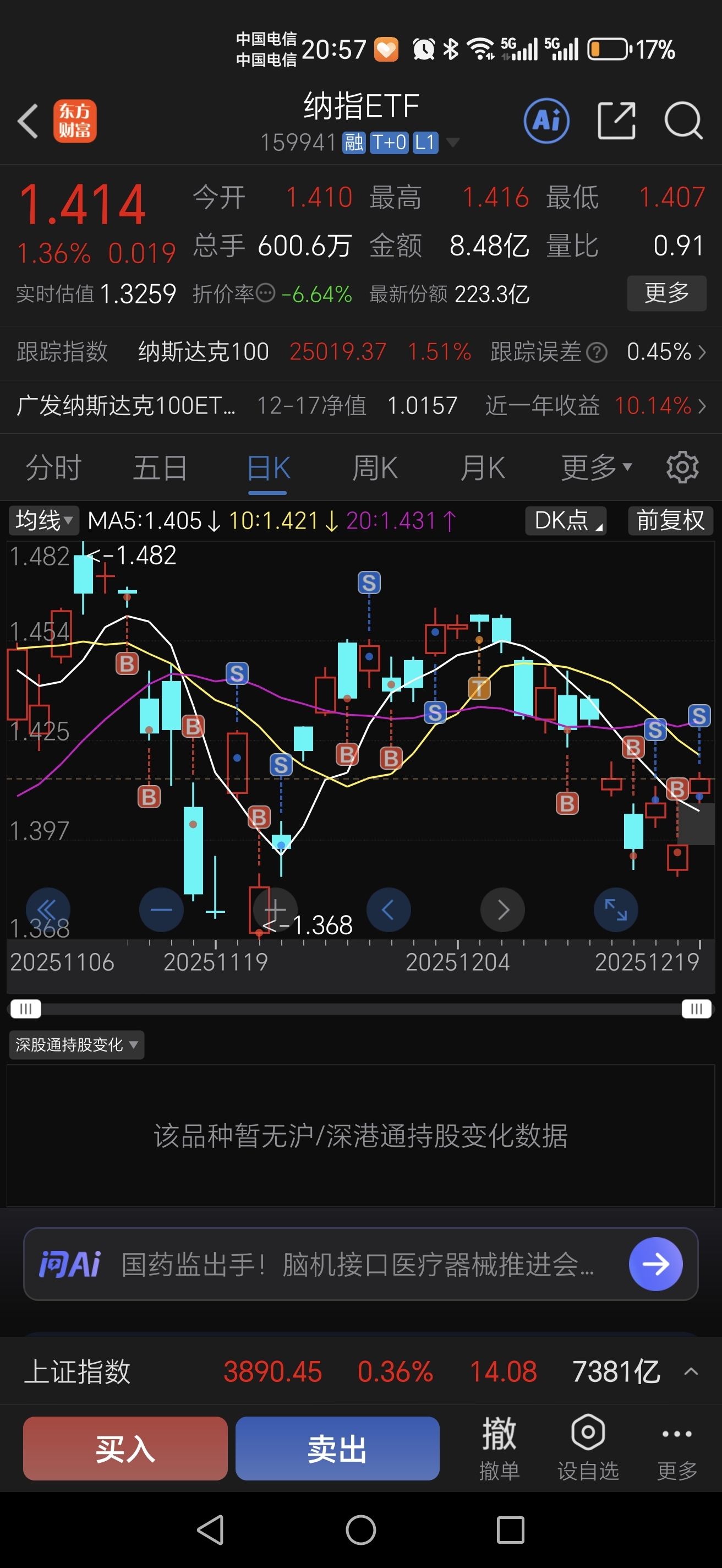
Task: Change the 前复权 adjustment setting
Action: click(x=670, y=520)
